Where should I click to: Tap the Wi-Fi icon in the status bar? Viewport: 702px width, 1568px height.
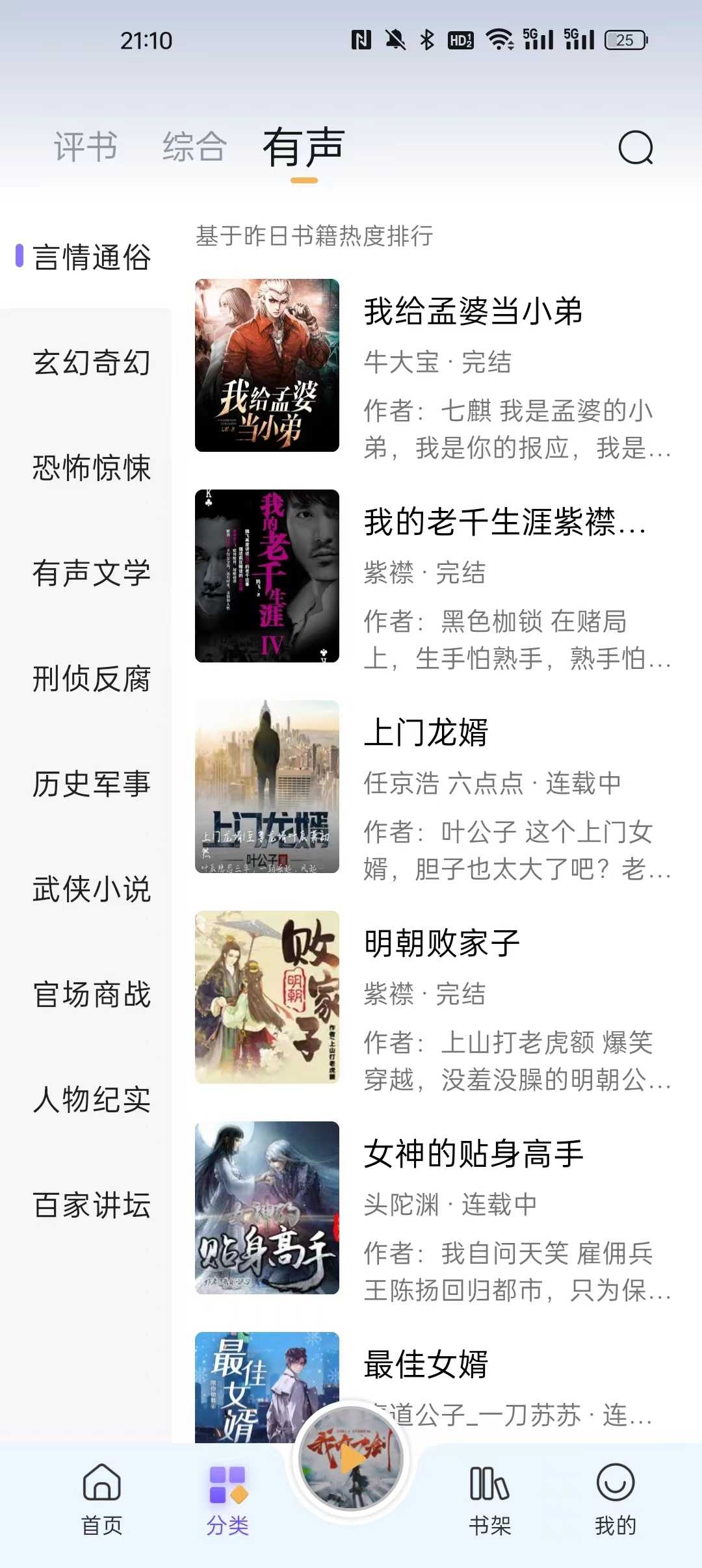[499, 40]
